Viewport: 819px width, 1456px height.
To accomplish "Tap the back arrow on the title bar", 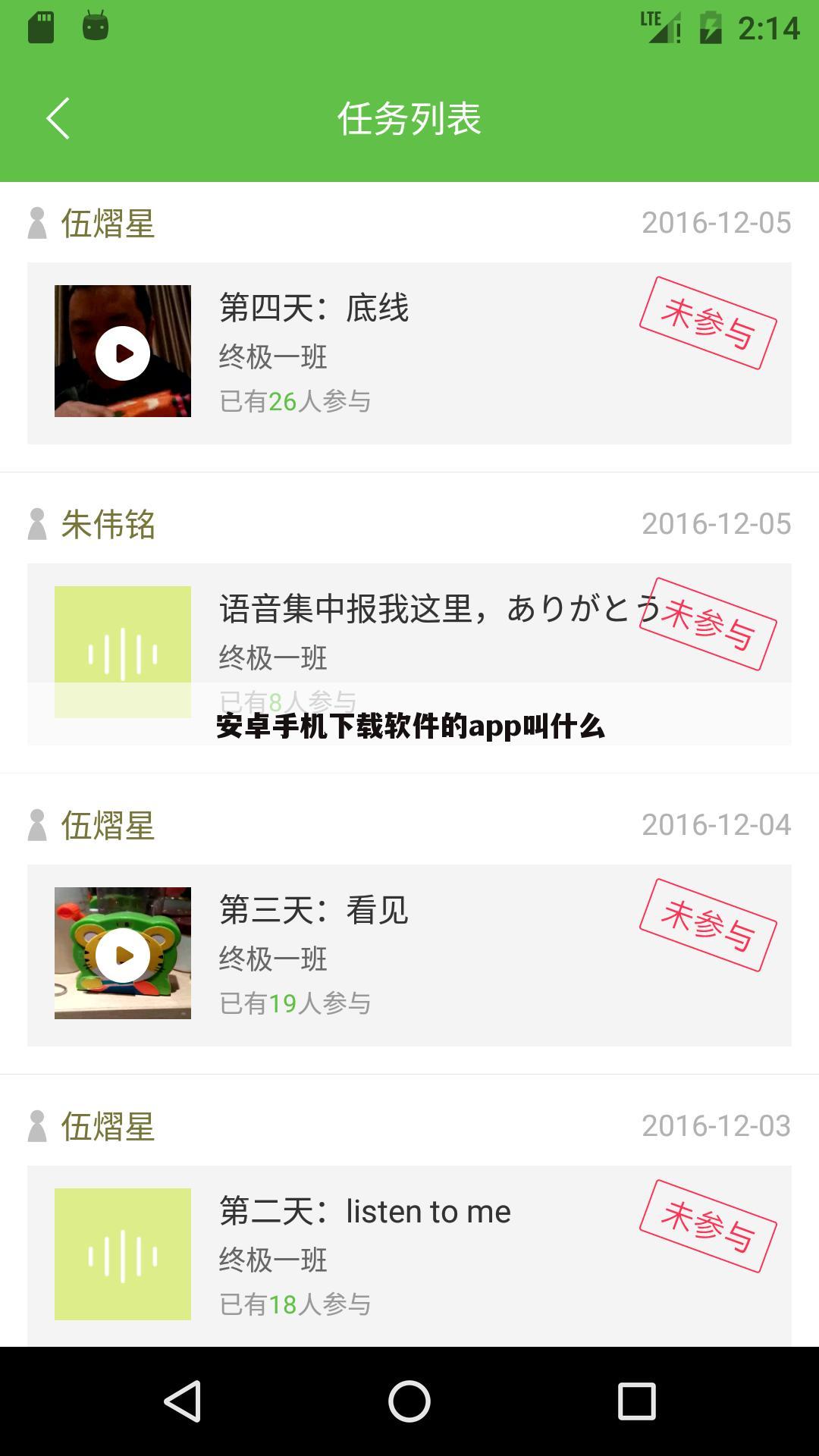I will (x=58, y=118).
